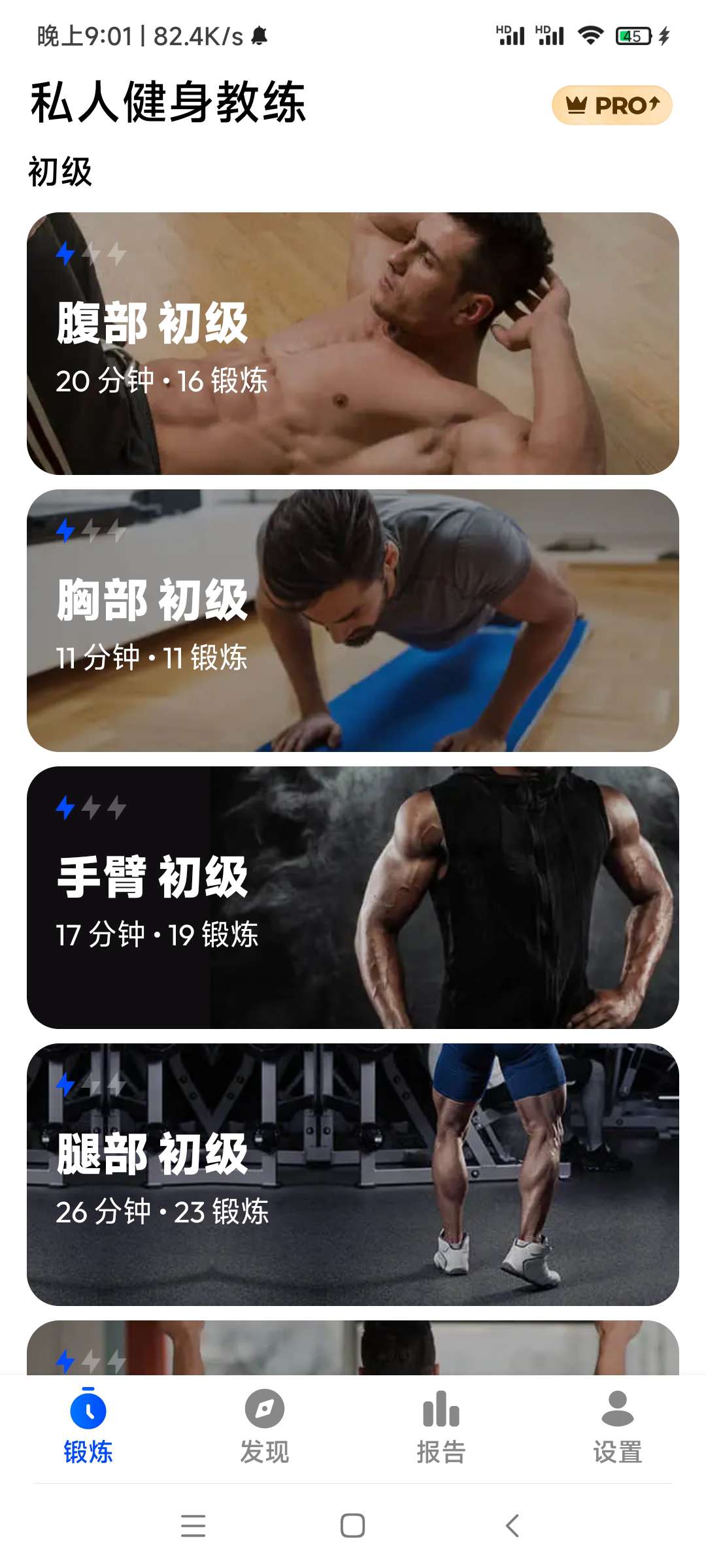Tap the system back button

click(513, 1526)
